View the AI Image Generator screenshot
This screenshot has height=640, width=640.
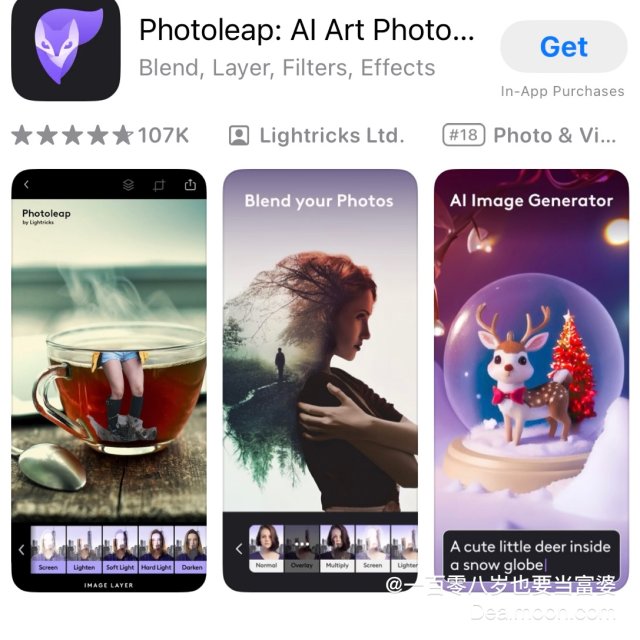tap(530, 380)
